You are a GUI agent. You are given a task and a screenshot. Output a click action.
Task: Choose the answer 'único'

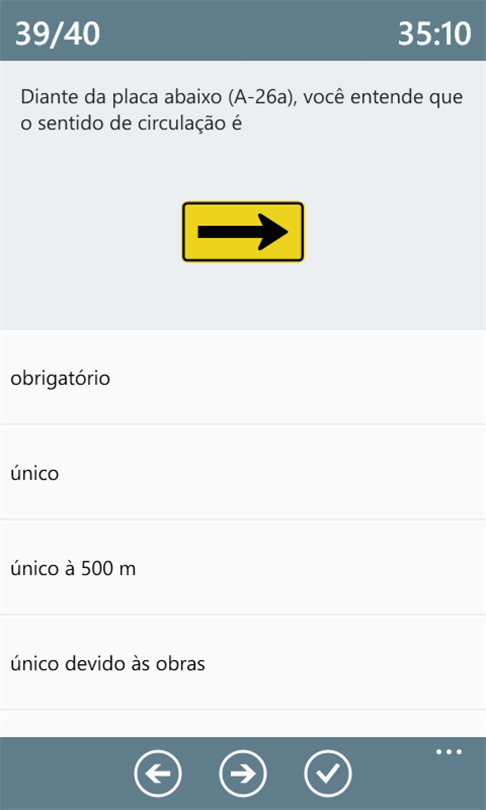pos(243,473)
